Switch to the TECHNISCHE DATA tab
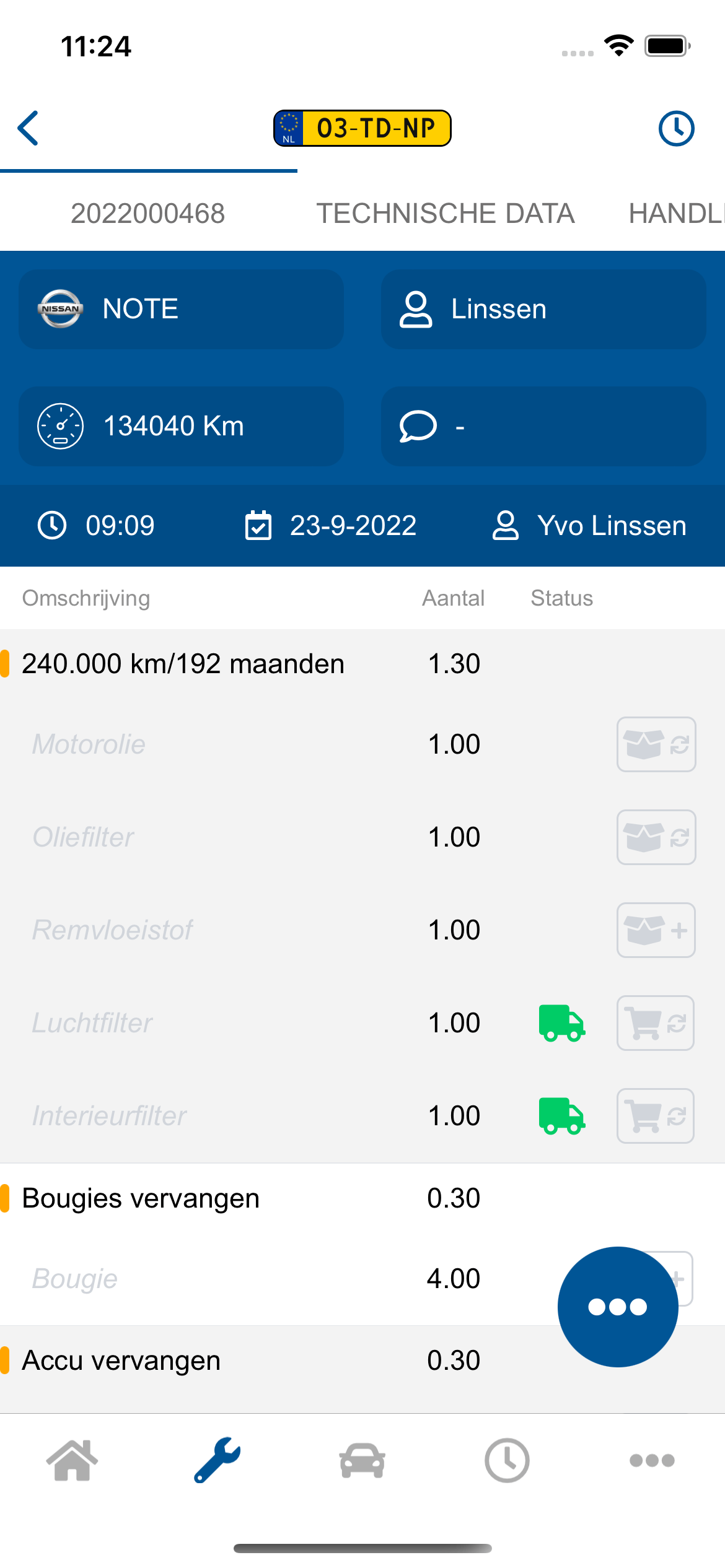Screen dimensions: 725x1568 point(446,213)
